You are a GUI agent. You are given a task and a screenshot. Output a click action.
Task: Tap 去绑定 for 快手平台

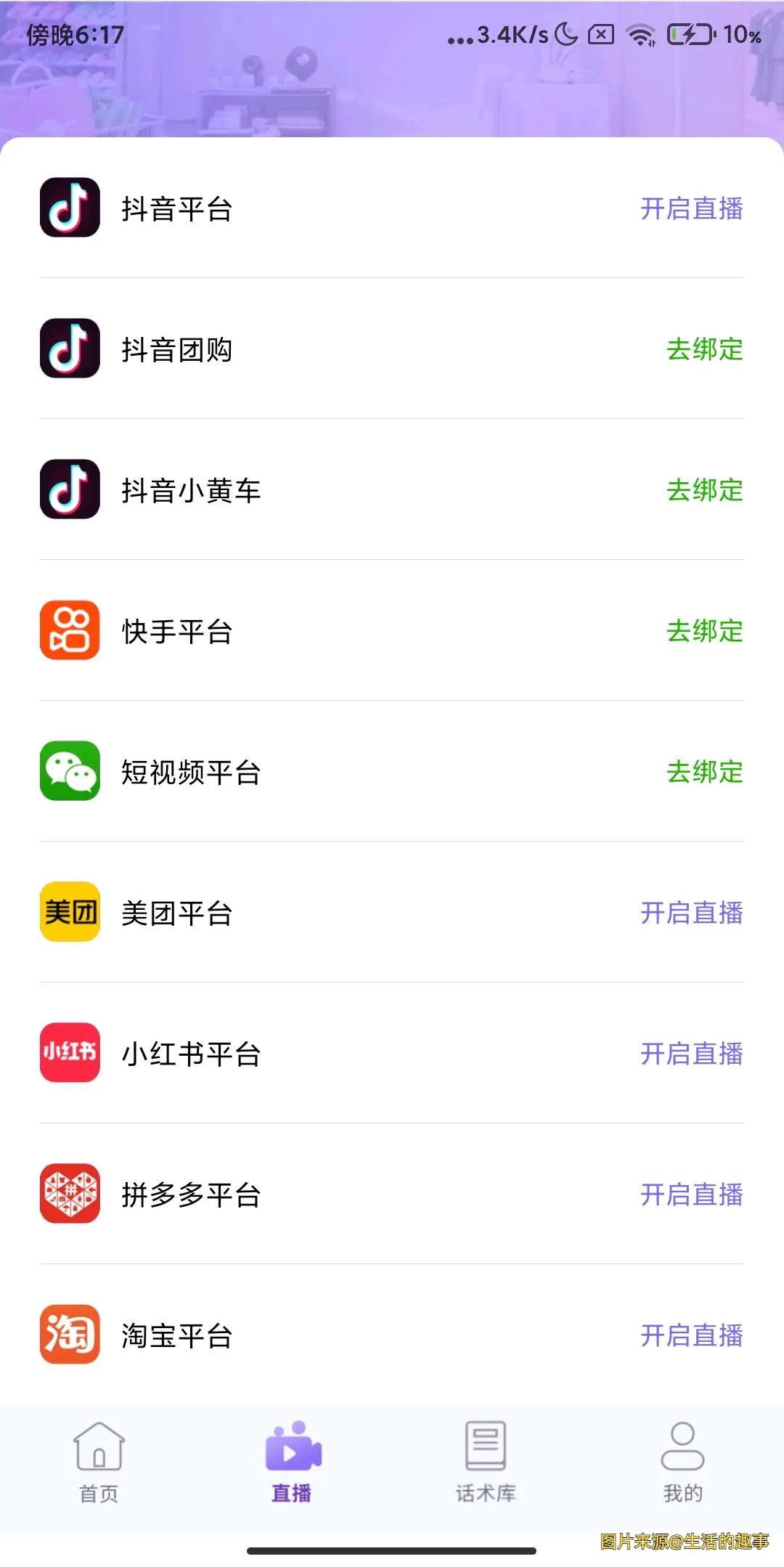coord(705,630)
